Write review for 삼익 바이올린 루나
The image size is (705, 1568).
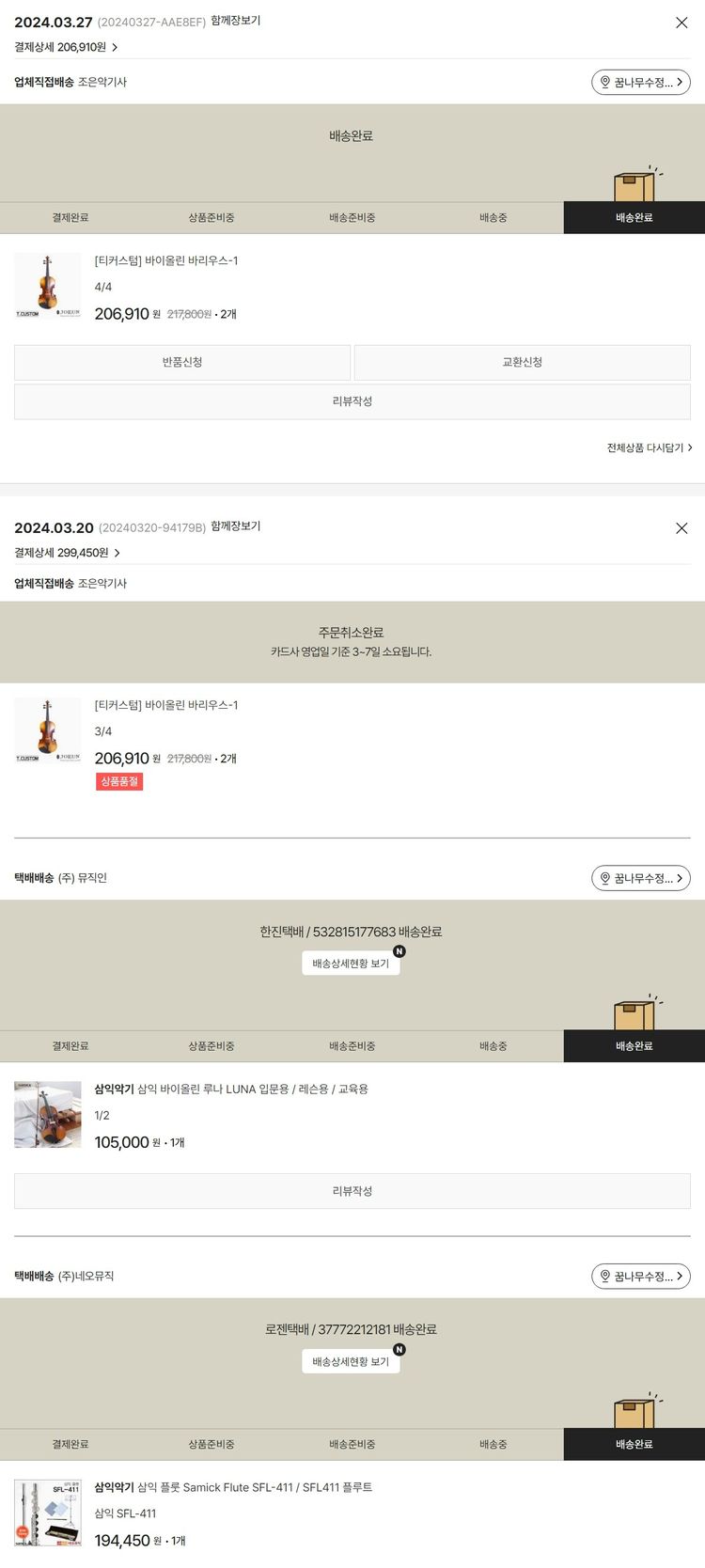[352, 1191]
